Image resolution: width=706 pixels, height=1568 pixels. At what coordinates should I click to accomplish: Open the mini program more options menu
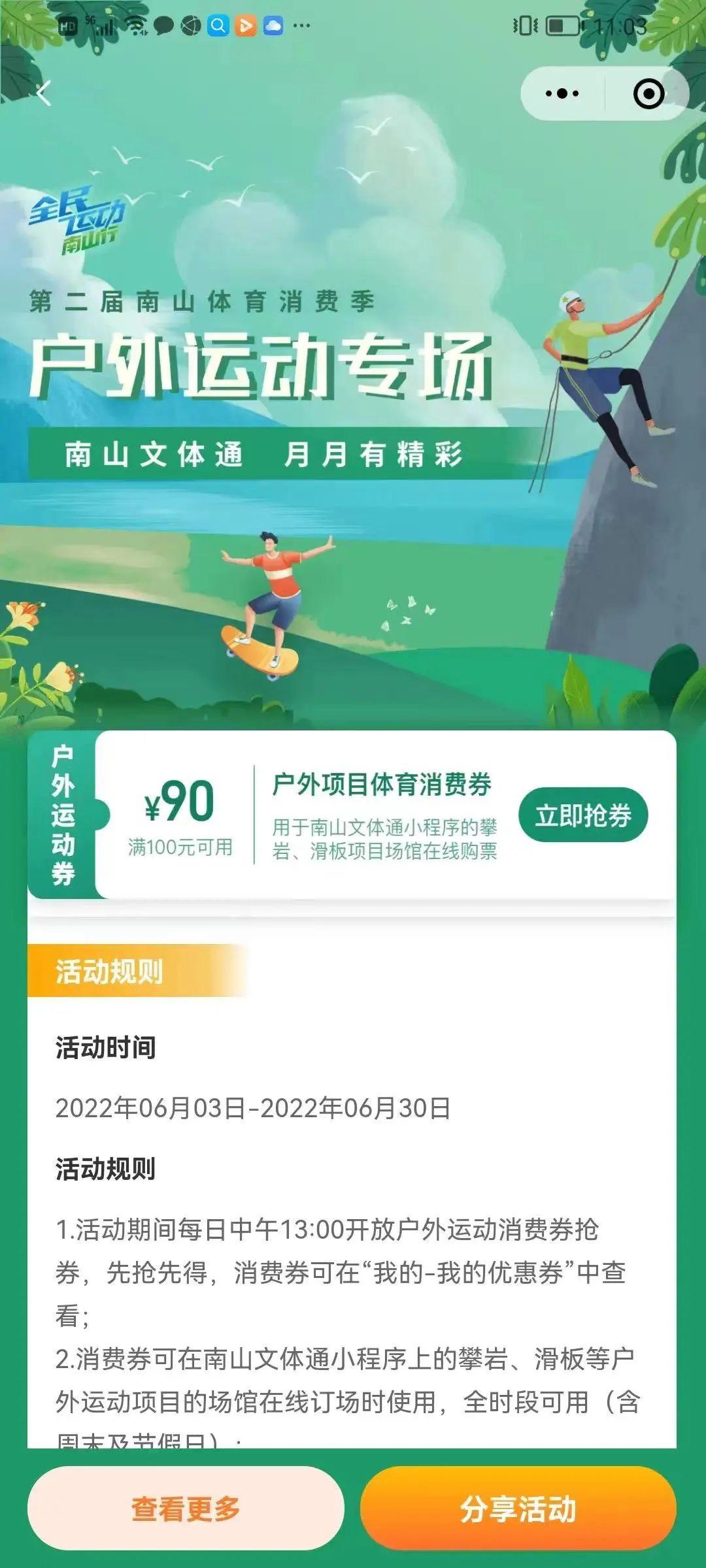pyautogui.click(x=562, y=93)
